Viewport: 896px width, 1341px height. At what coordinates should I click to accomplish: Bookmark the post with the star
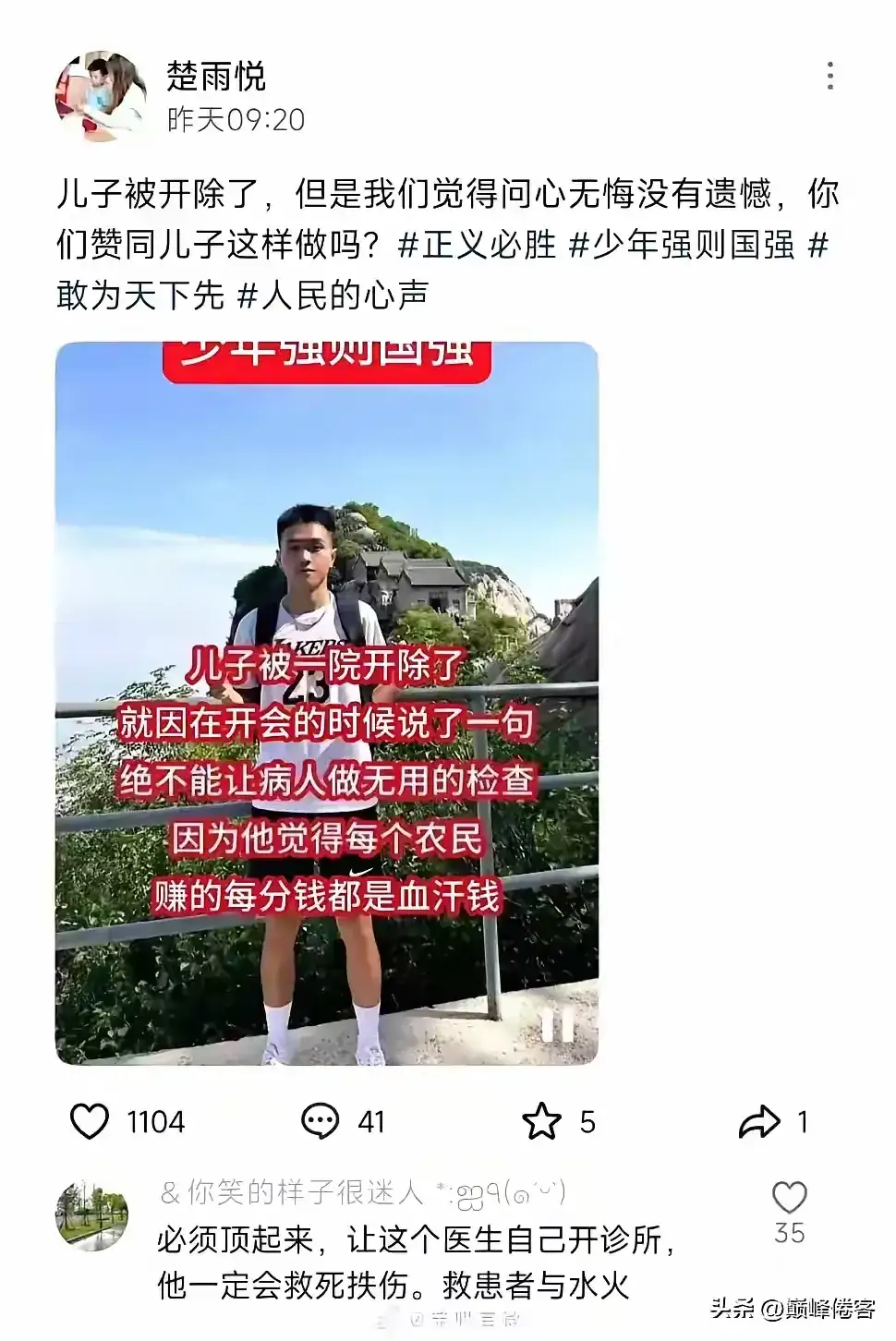click(x=541, y=1121)
